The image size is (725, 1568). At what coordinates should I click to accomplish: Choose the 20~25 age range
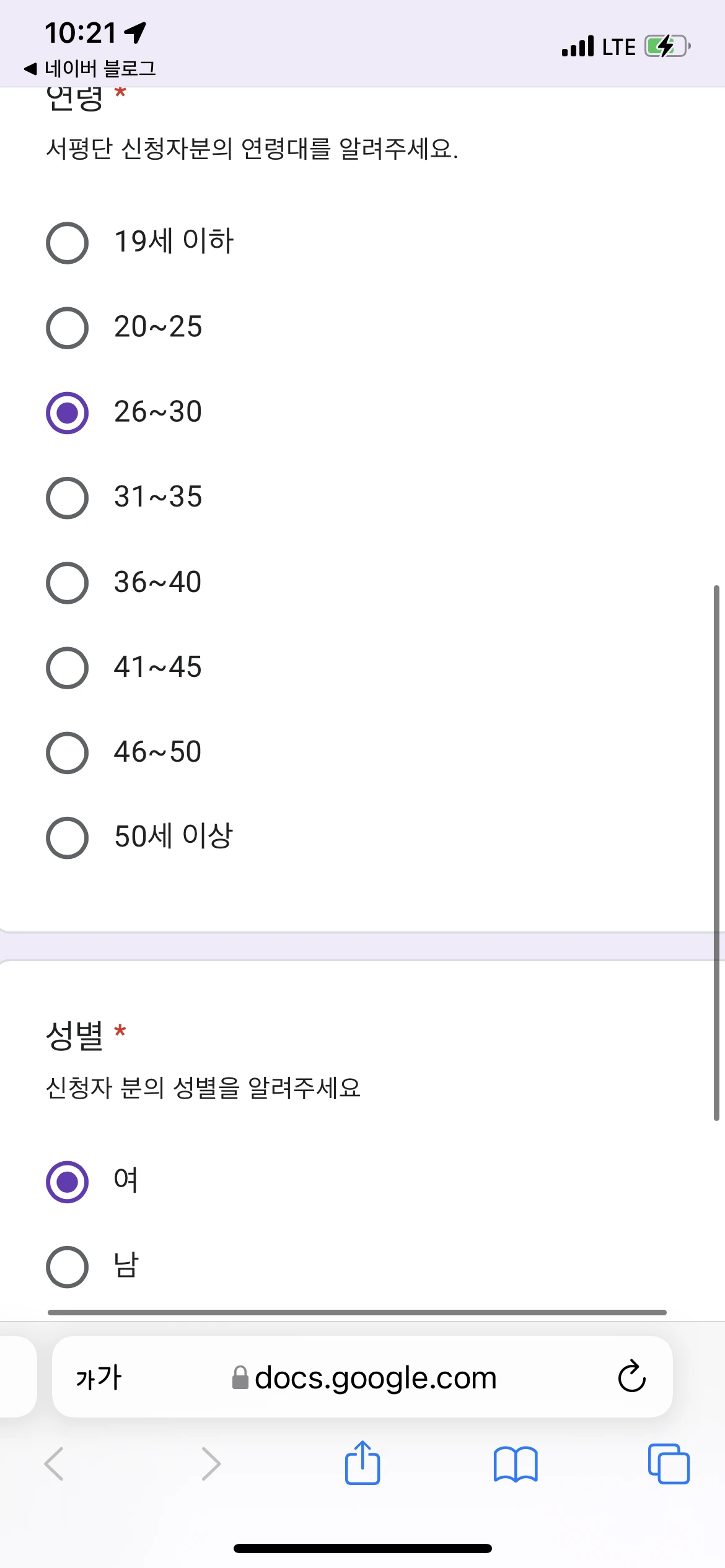[67, 328]
